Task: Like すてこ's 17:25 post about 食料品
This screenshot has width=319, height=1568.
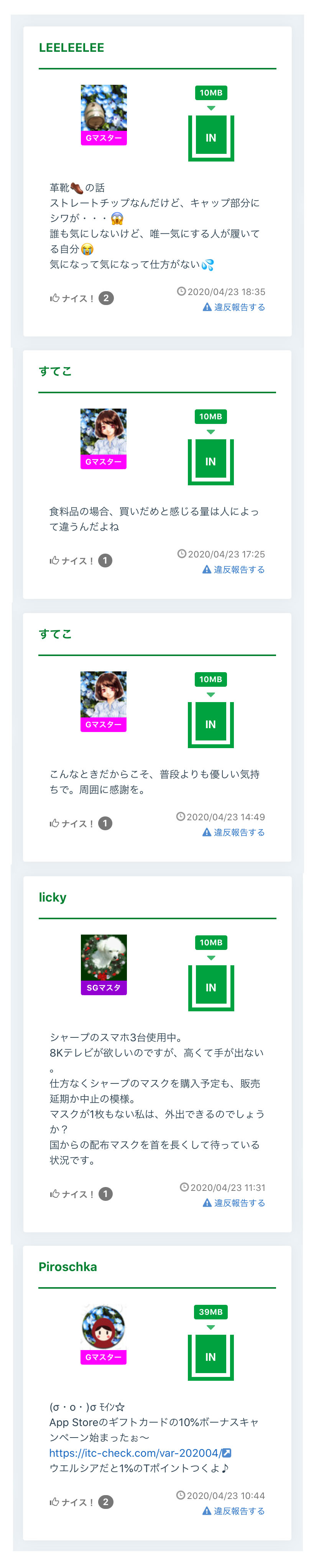Action: click(72, 561)
